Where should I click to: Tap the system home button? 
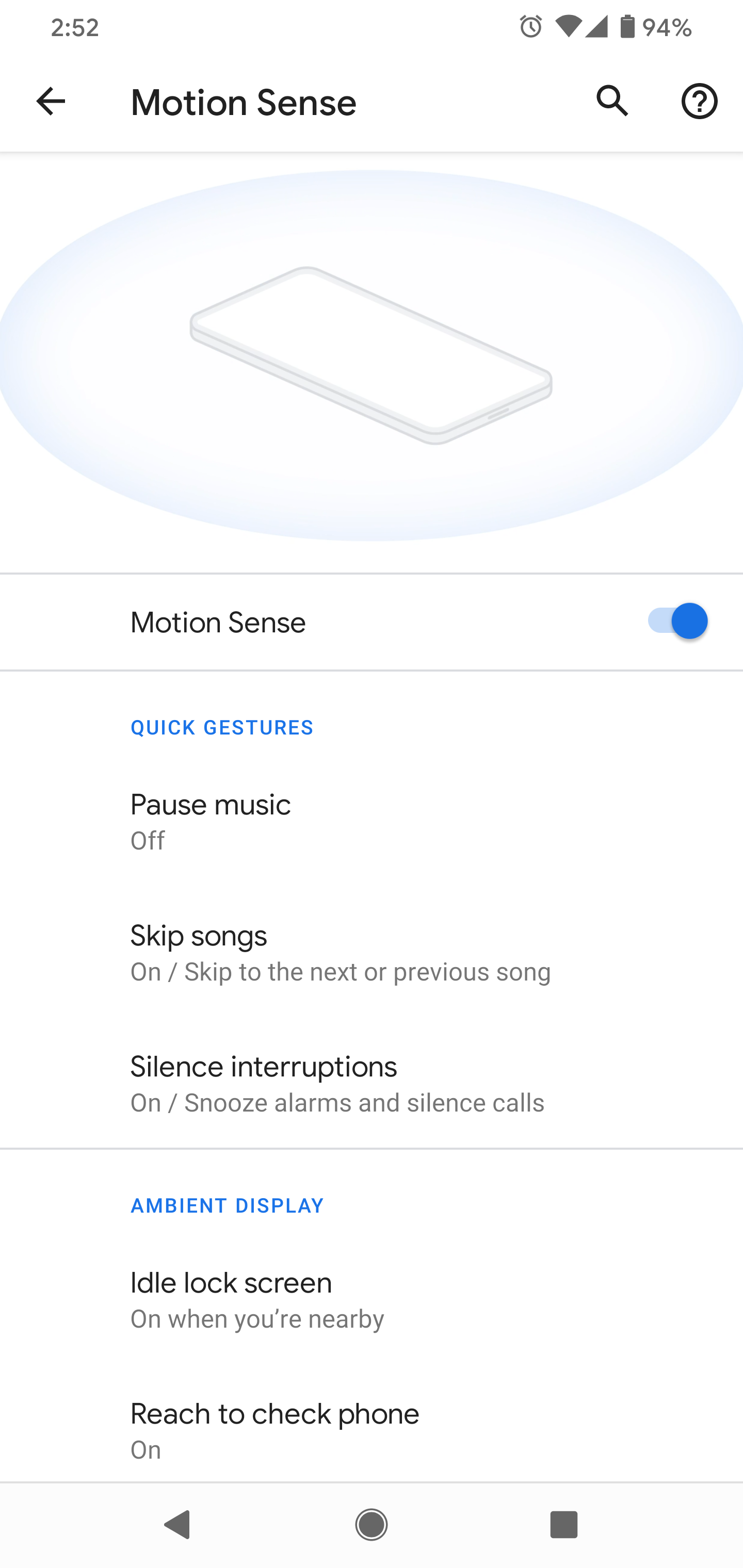[372, 1525]
